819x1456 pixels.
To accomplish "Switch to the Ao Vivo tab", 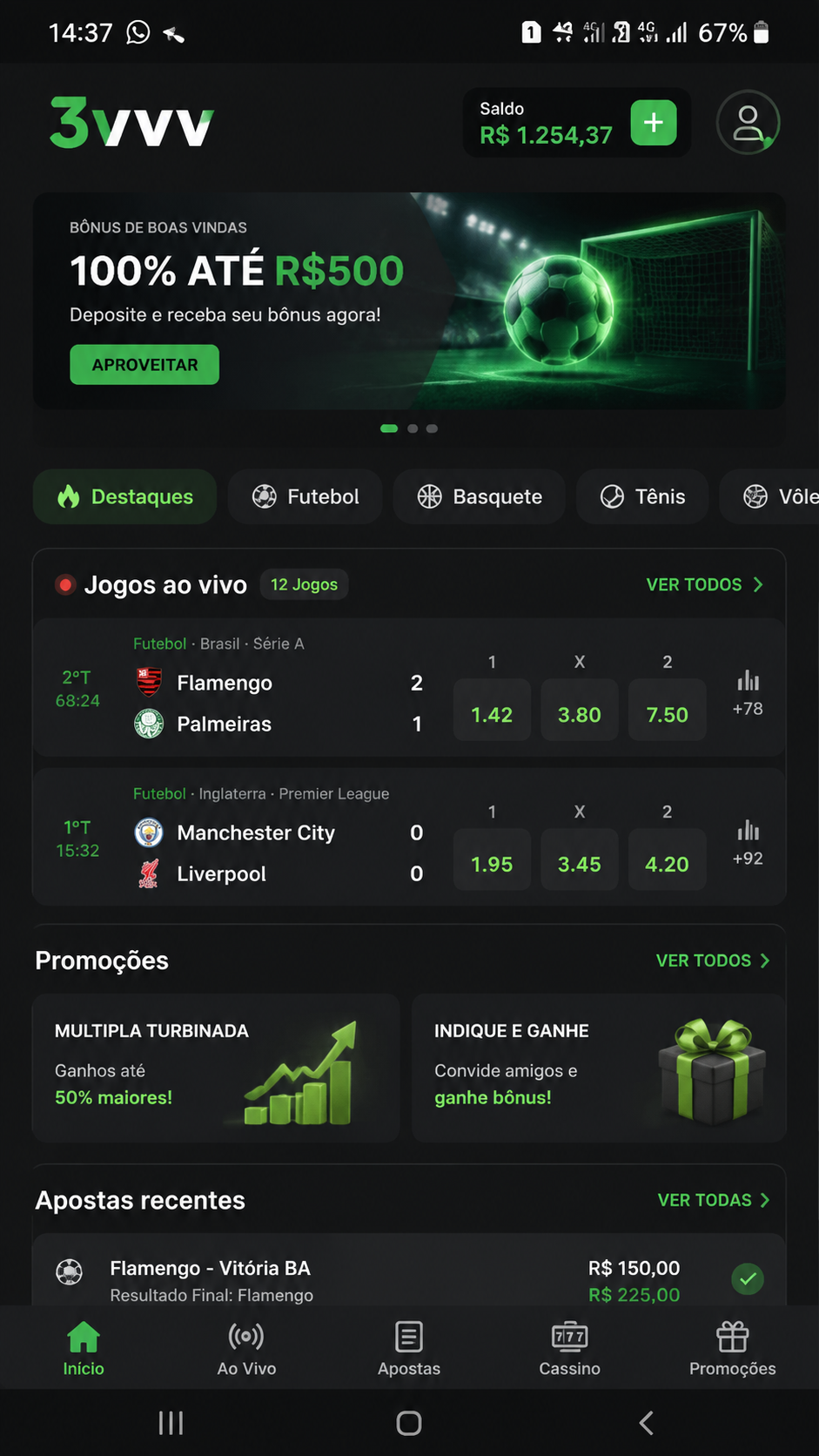I will tap(246, 1348).
